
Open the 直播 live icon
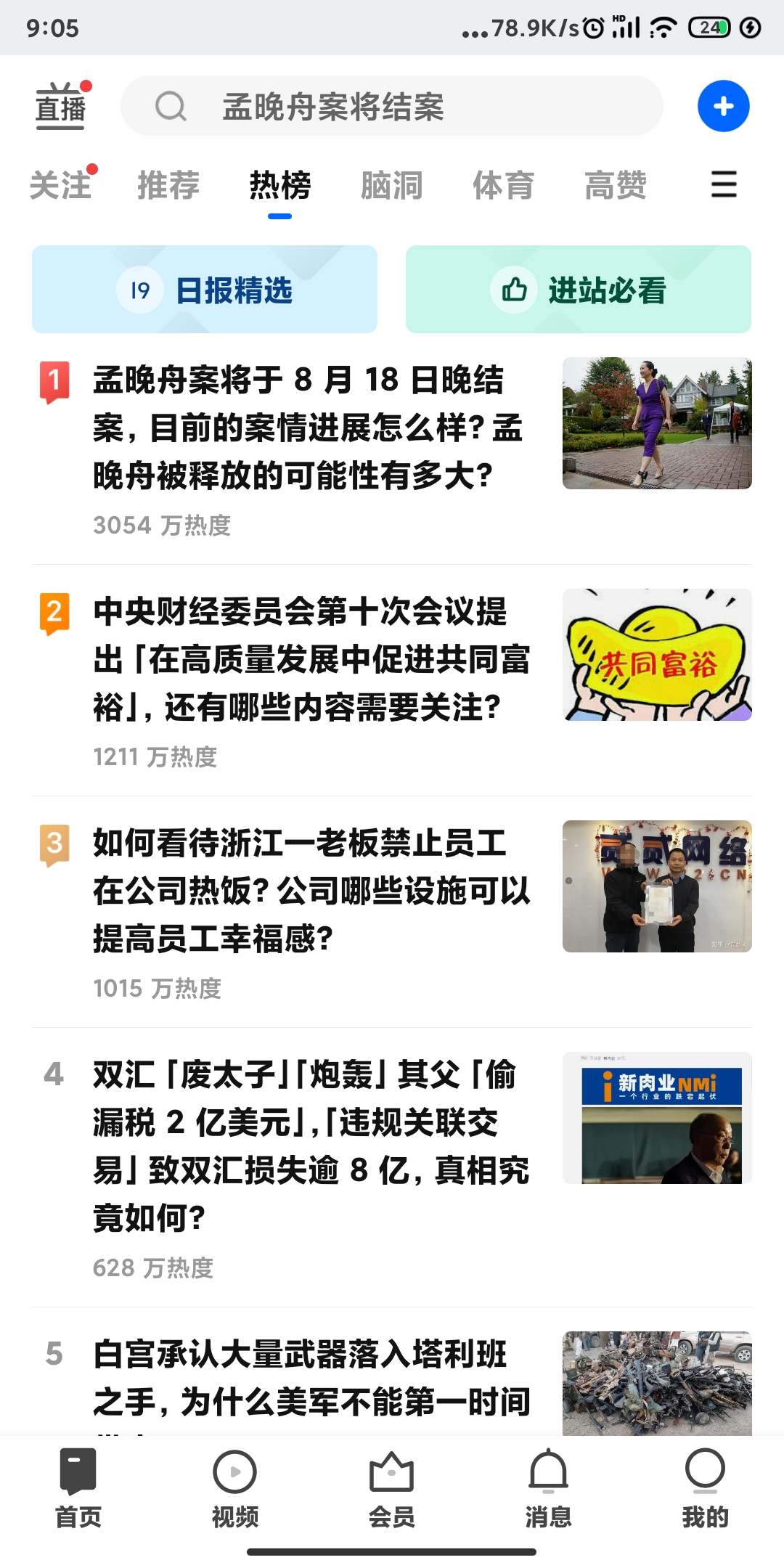coord(61,107)
